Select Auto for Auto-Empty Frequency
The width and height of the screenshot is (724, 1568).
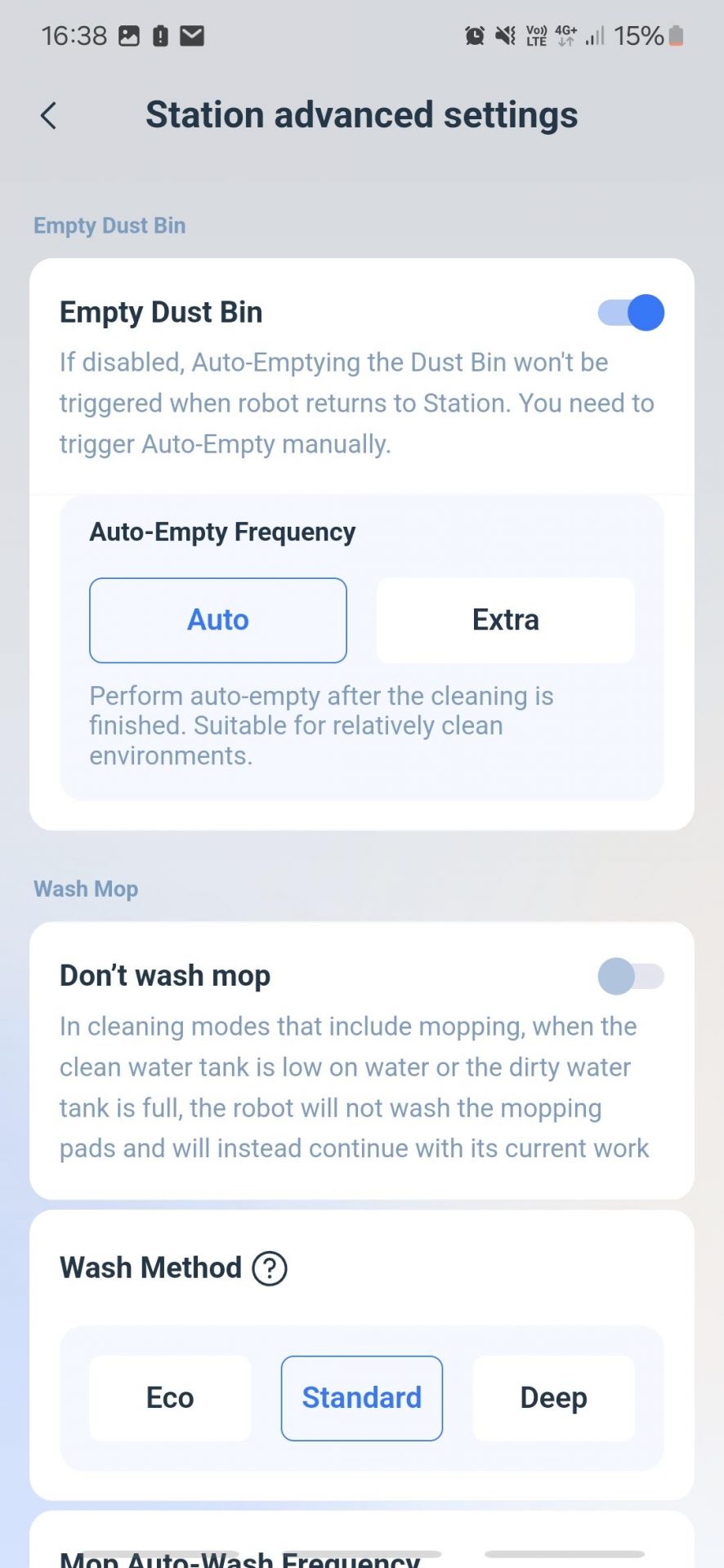tap(218, 620)
